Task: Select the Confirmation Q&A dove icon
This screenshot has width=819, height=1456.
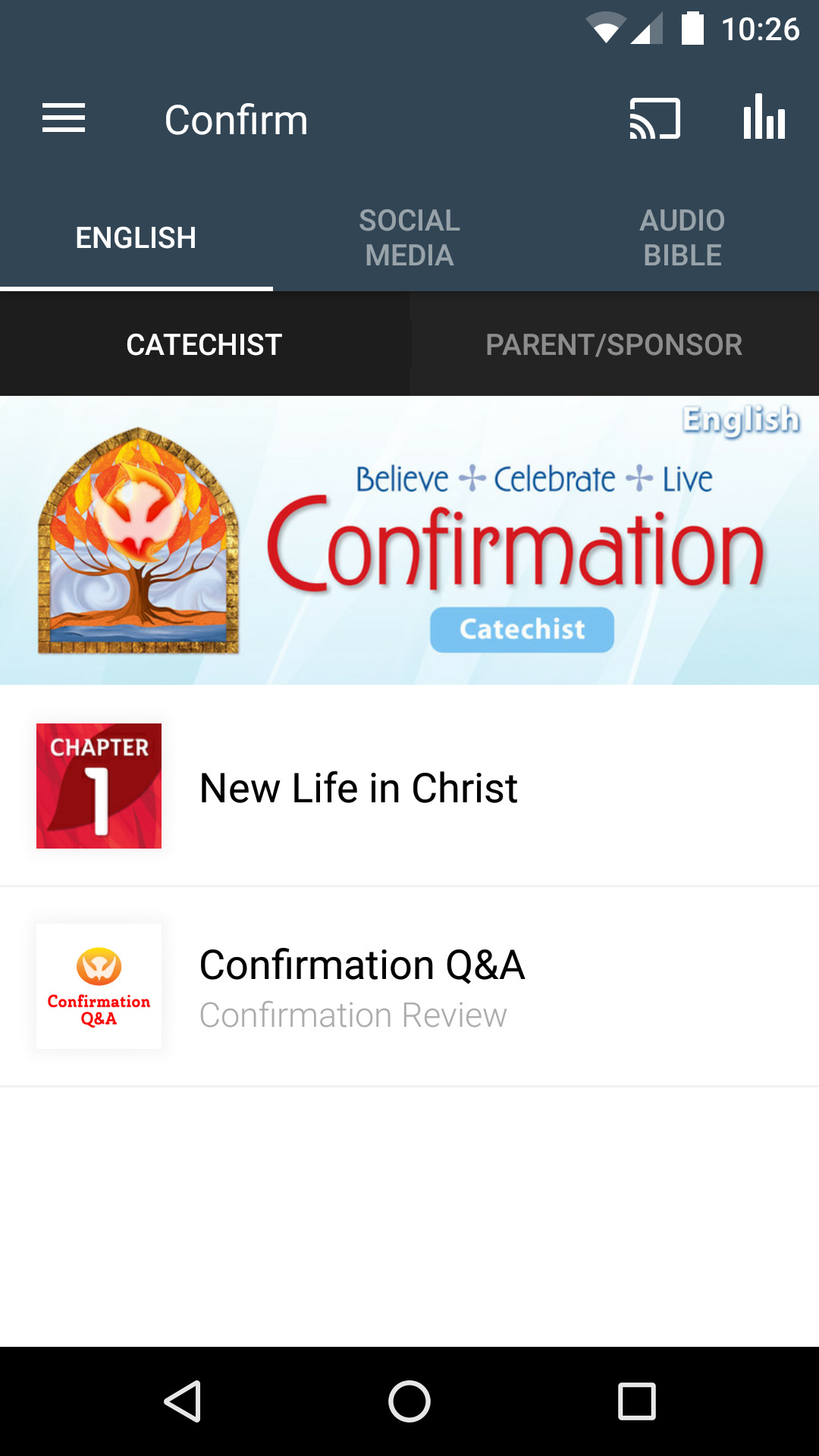Action: pos(99,986)
